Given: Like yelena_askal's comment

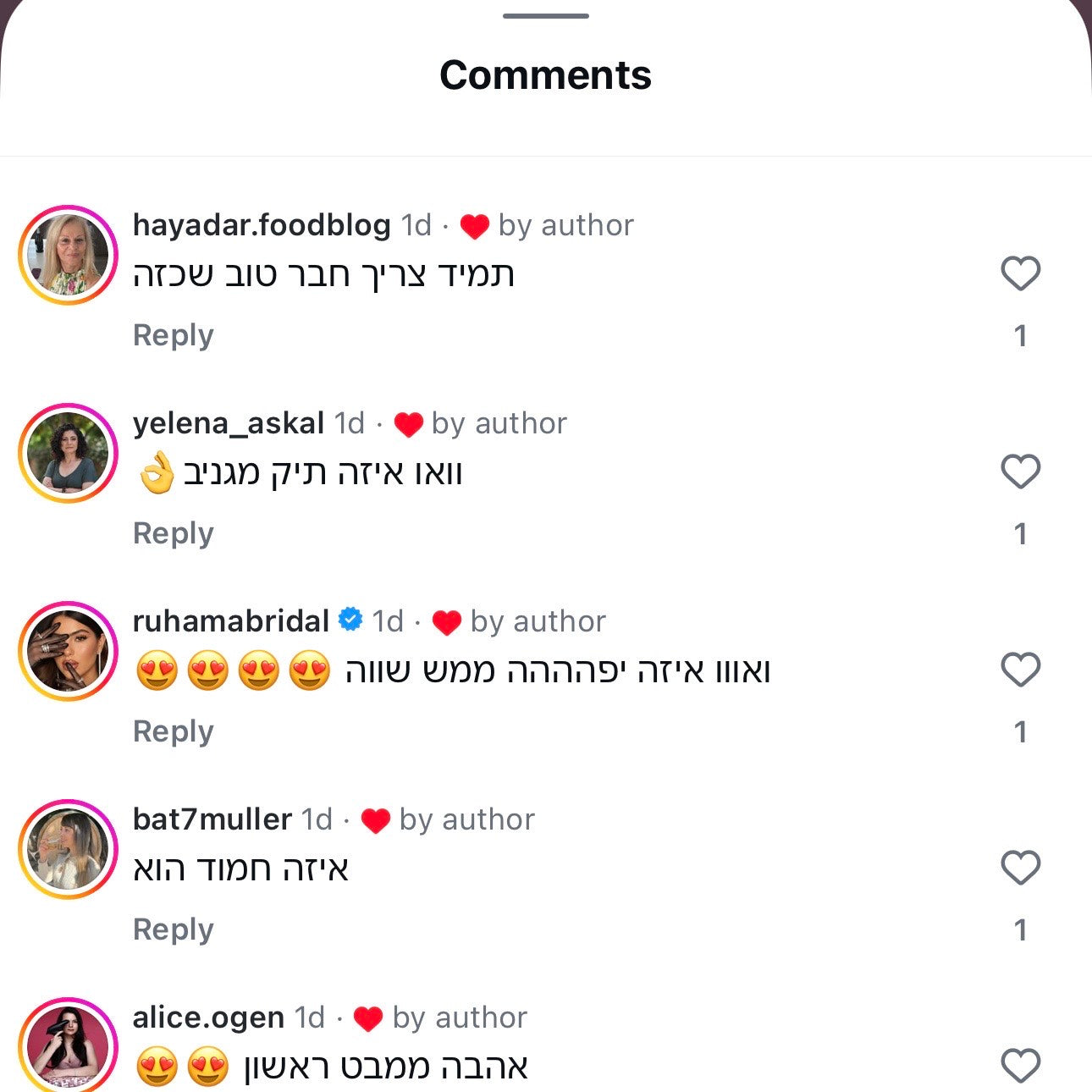Looking at the screenshot, I should 1020,472.
